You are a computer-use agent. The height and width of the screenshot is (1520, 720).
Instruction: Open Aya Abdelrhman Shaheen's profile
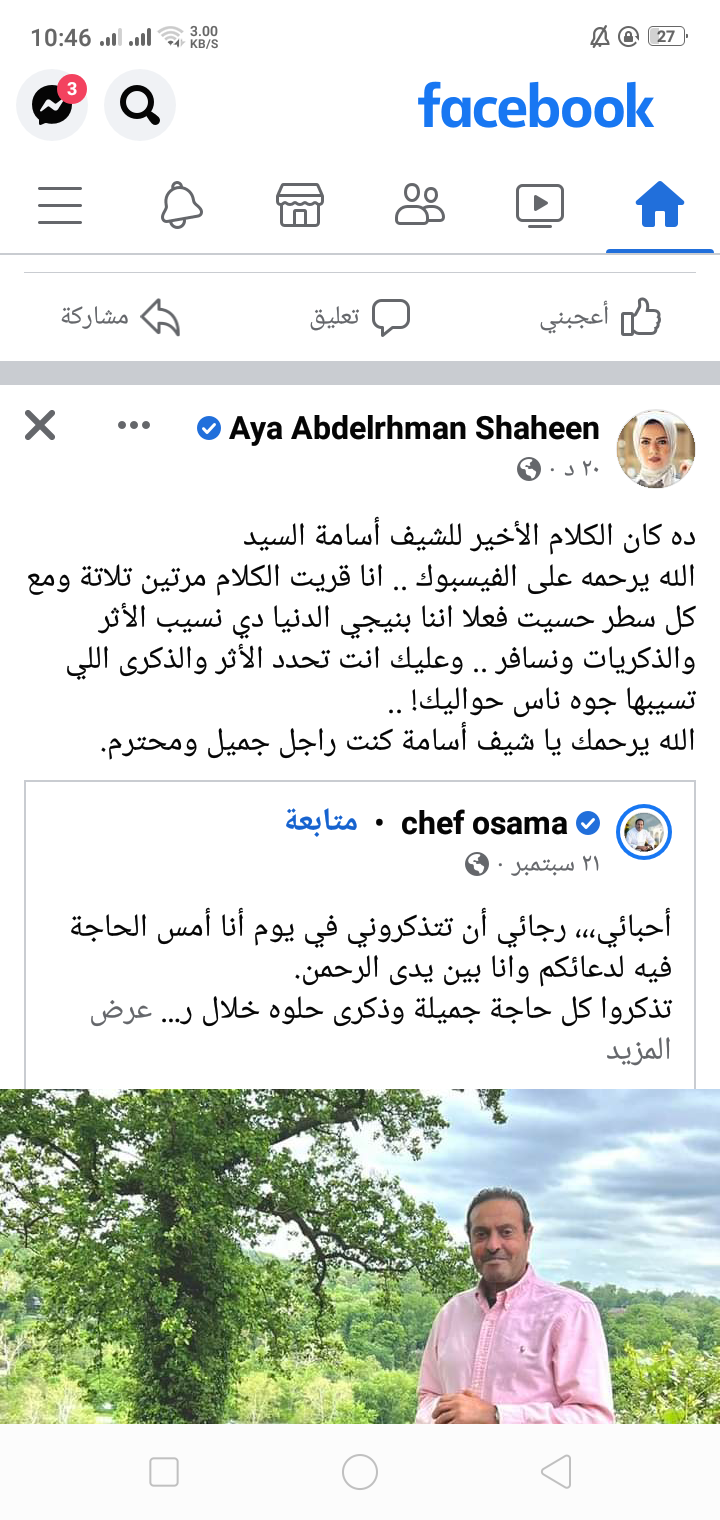point(414,429)
